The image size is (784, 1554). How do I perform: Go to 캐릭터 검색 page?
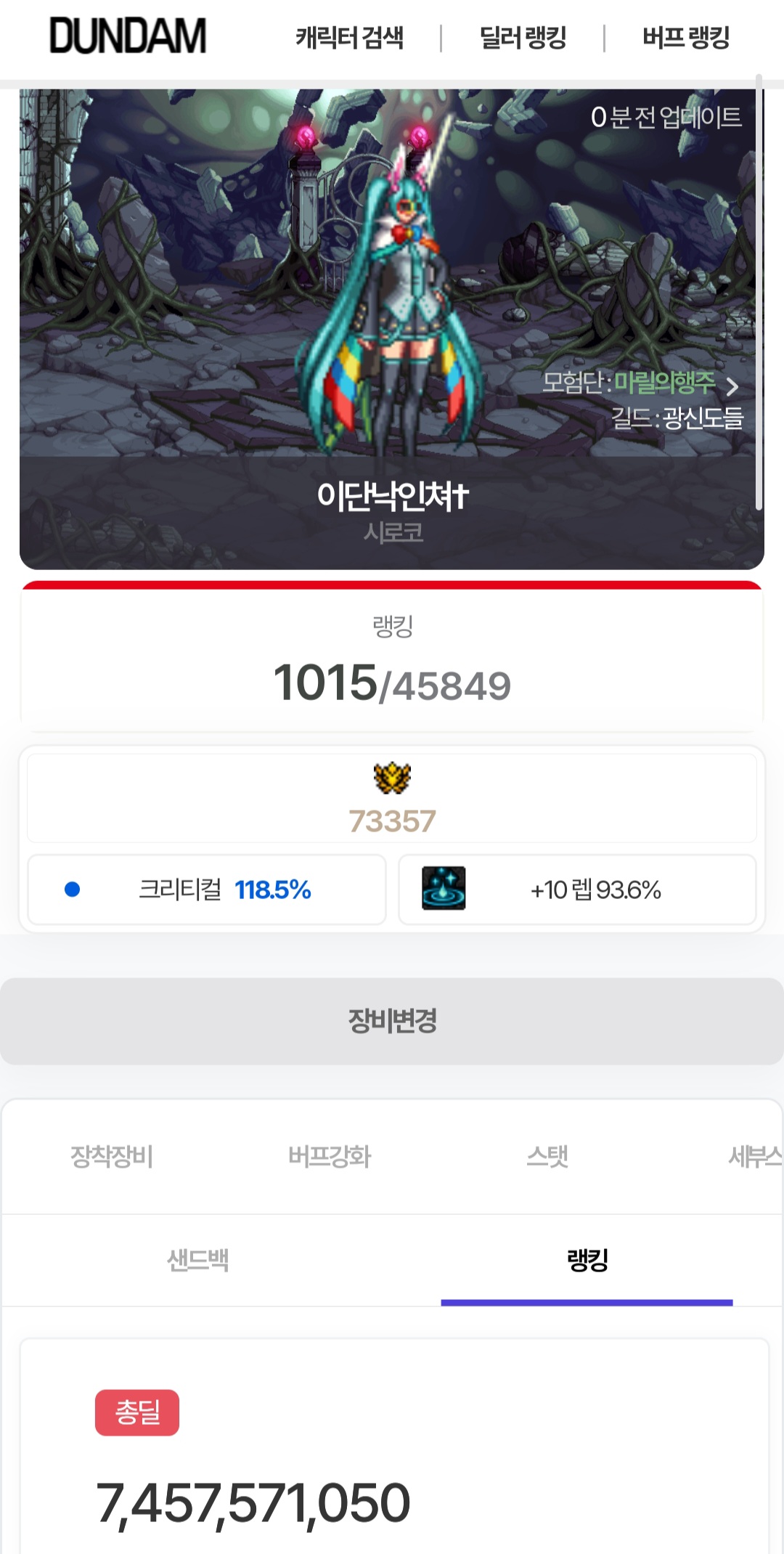pos(349,38)
